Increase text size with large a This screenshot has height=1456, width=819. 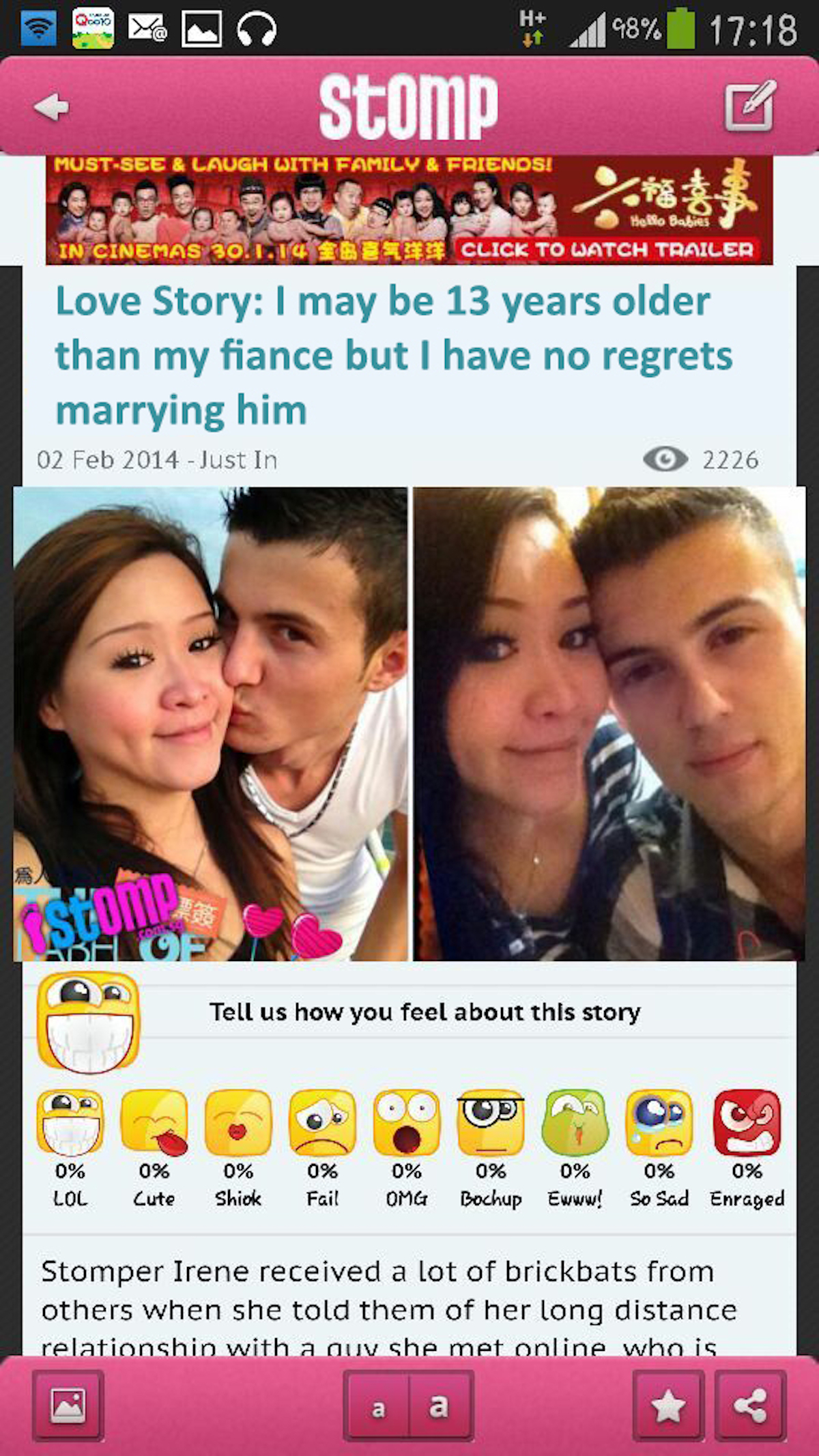(x=439, y=1405)
